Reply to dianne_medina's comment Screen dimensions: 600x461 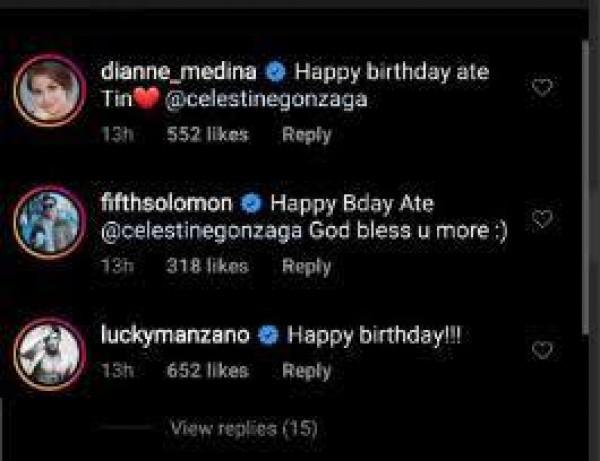pyautogui.click(x=306, y=135)
